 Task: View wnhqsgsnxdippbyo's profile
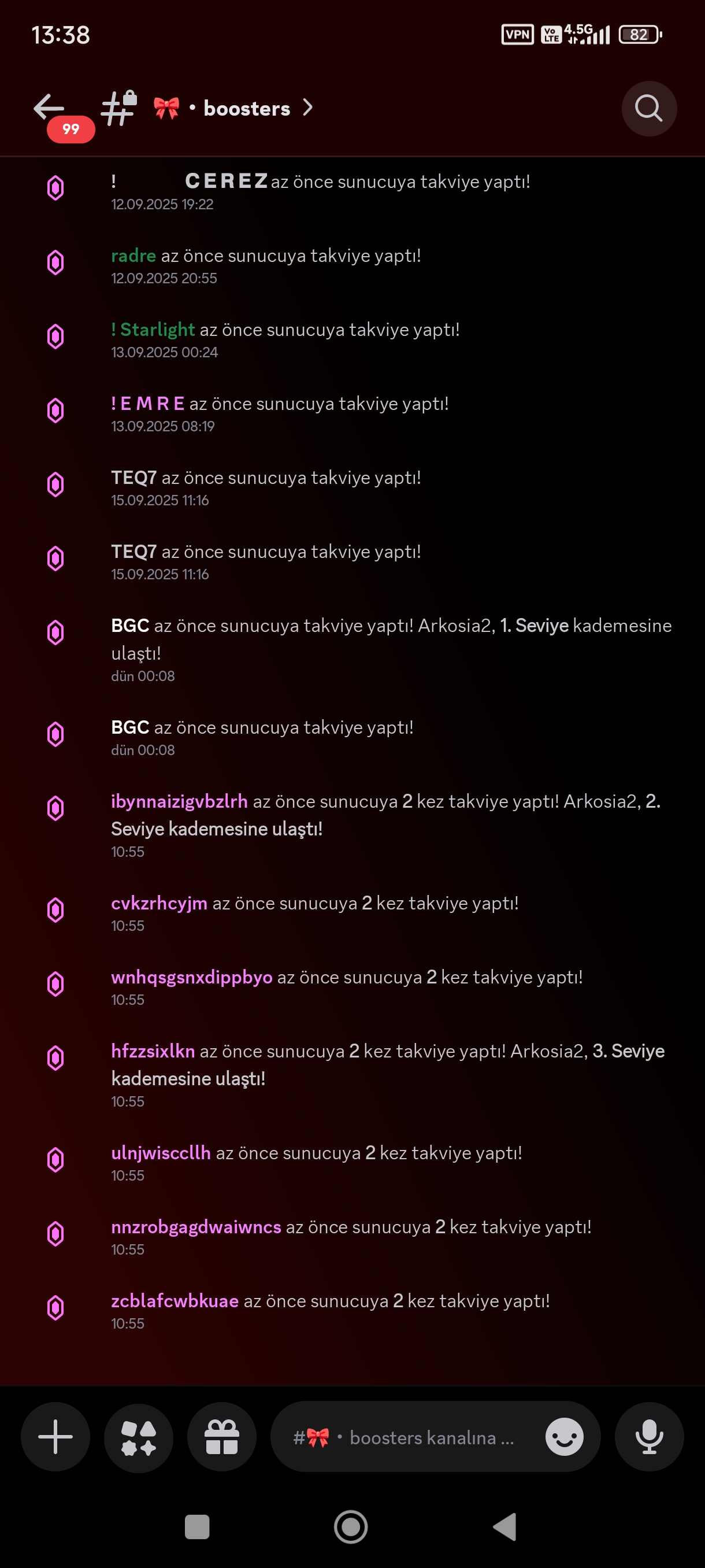click(x=192, y=978)
